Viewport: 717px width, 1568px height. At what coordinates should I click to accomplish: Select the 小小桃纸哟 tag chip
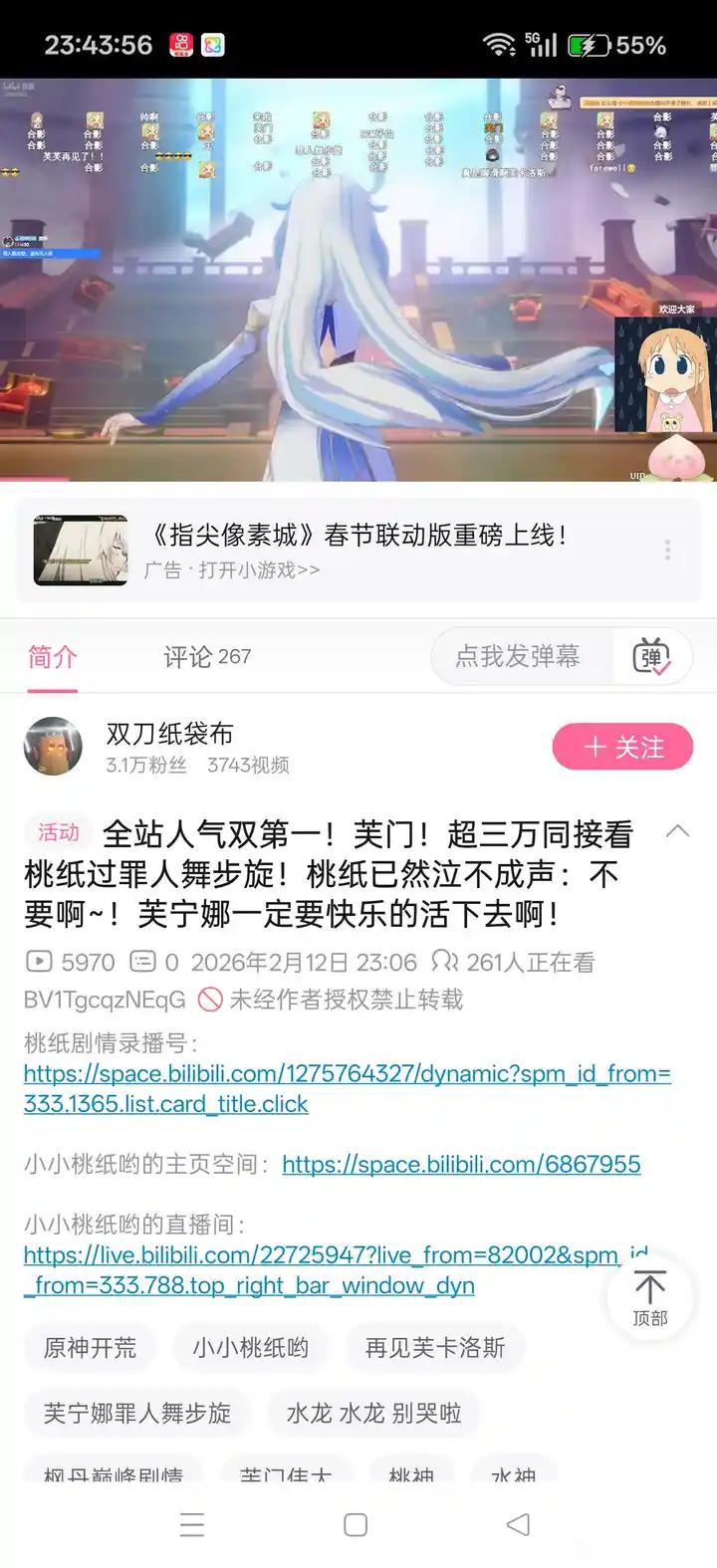point(251,1348)
